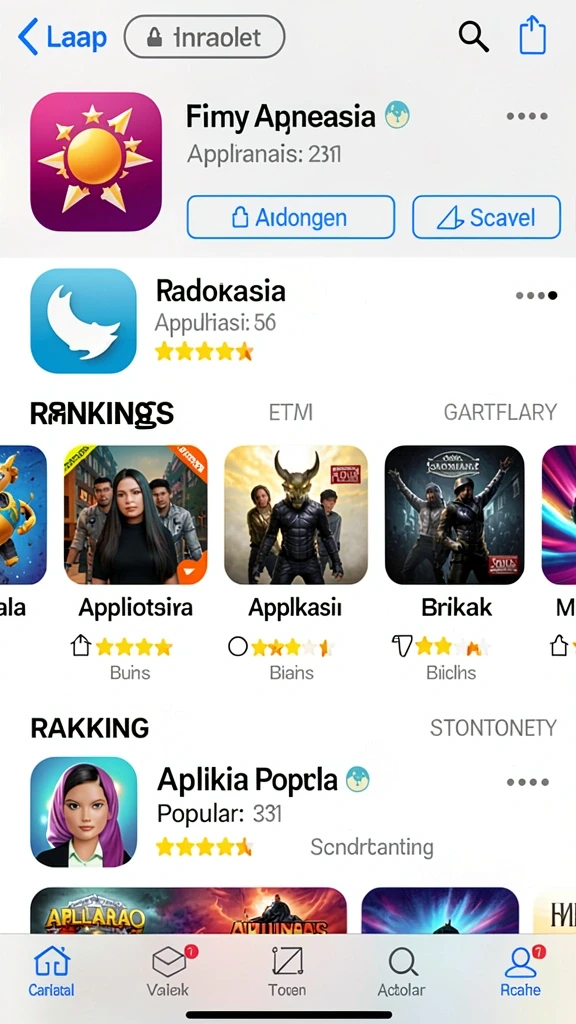Switch to the Carlatal tab
Viewport: 576px width, 1024px height.
[51, 972]
